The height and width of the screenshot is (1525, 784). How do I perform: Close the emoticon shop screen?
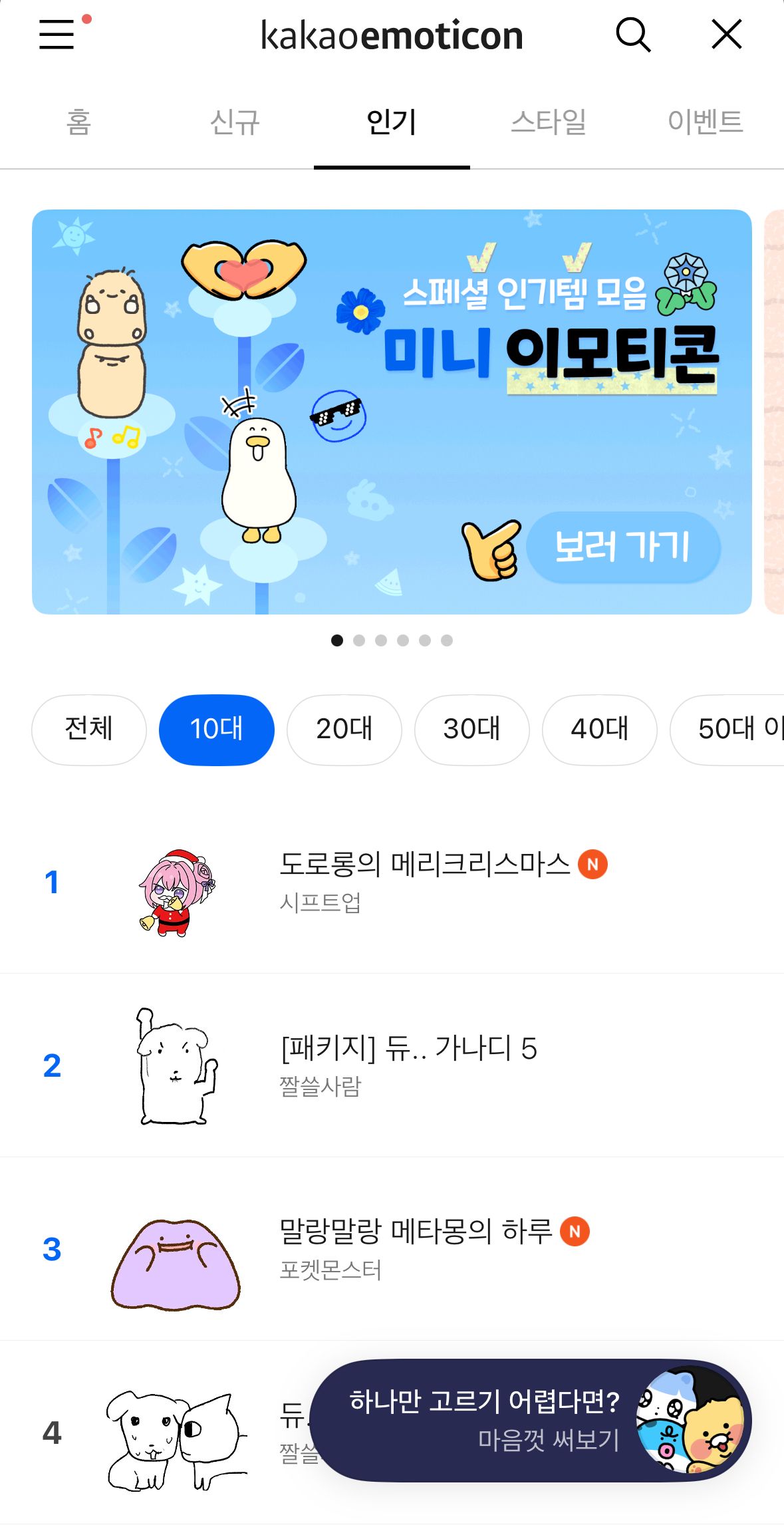pyautogui.click(x=726, y=35)
